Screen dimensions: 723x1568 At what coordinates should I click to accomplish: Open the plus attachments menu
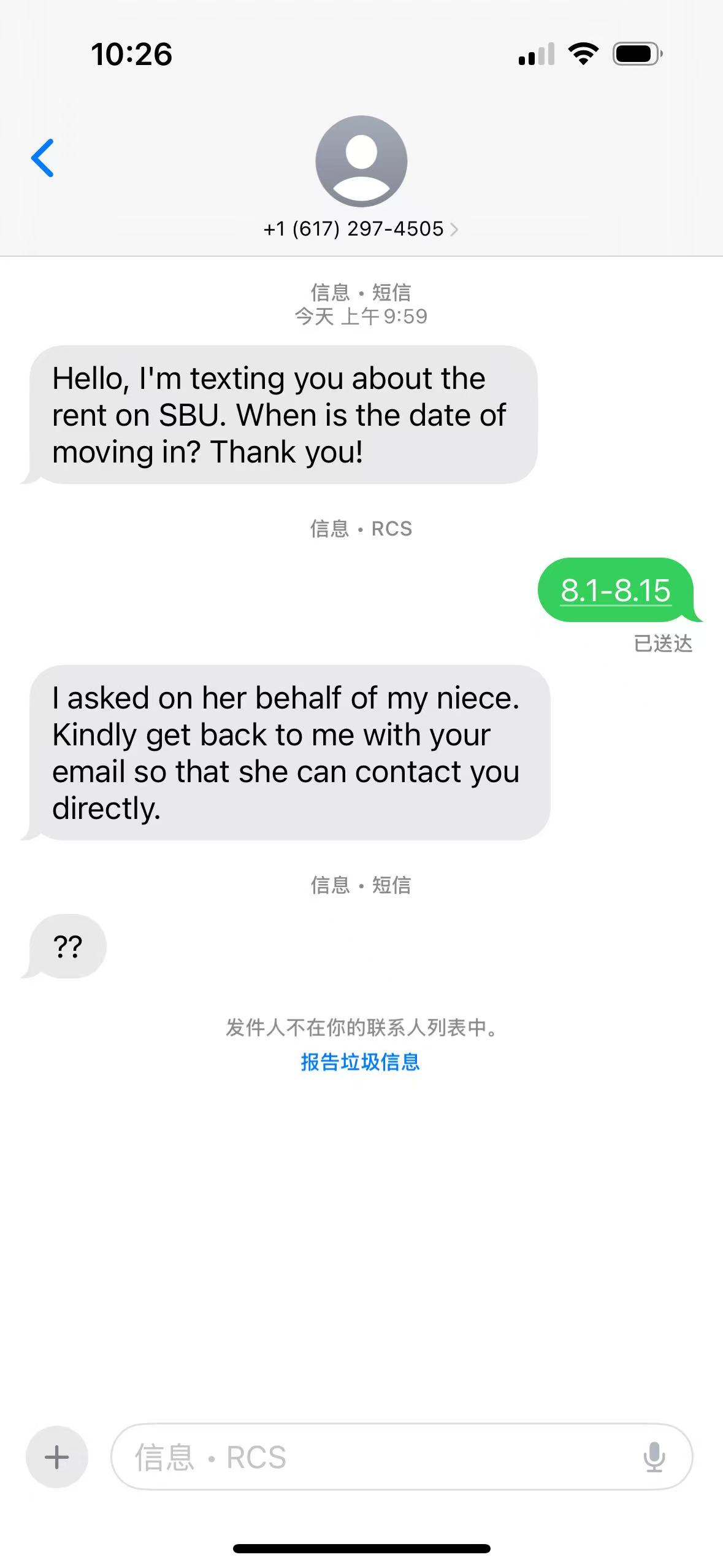(x=57, y=1457)
